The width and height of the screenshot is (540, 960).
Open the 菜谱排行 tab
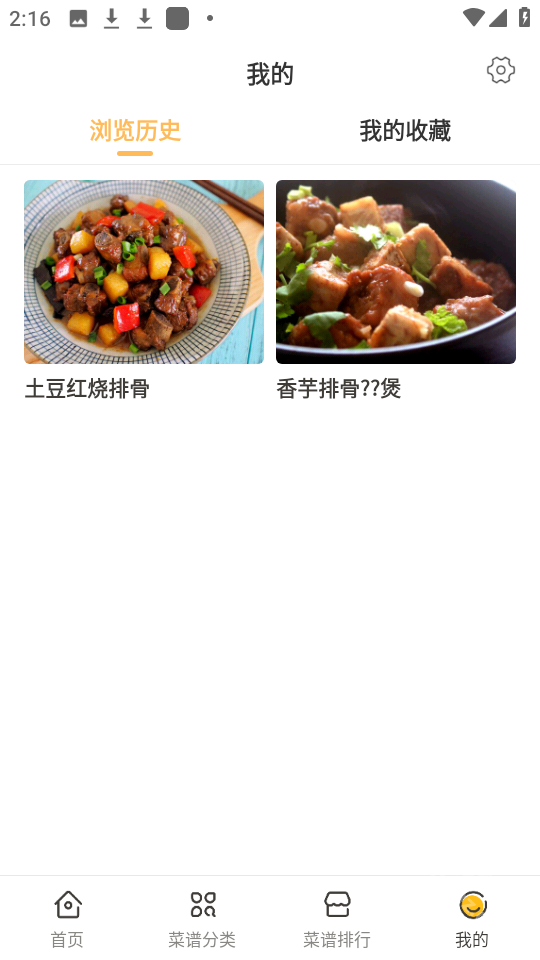[337, 918]
